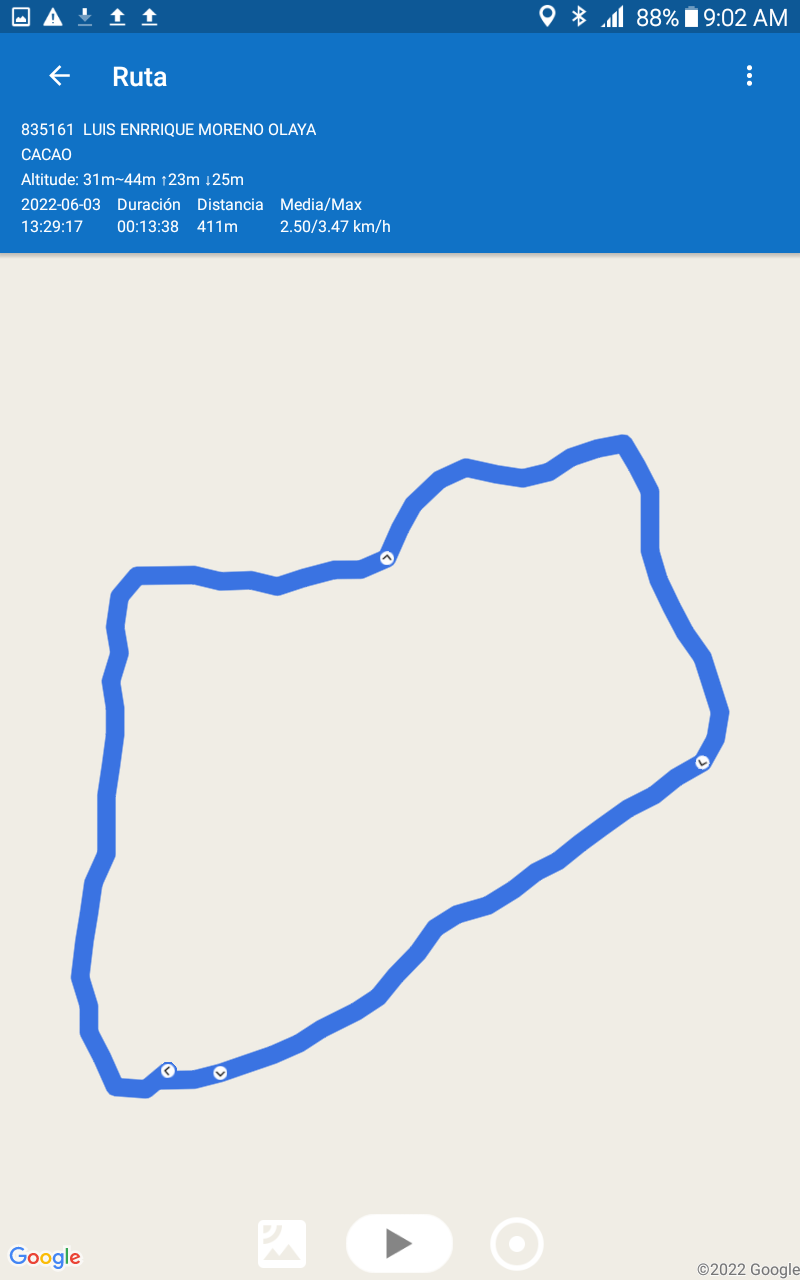Go back using the arrow beside Ruta
Viewport: 800px width, 1280px height.
pos(60,76)
